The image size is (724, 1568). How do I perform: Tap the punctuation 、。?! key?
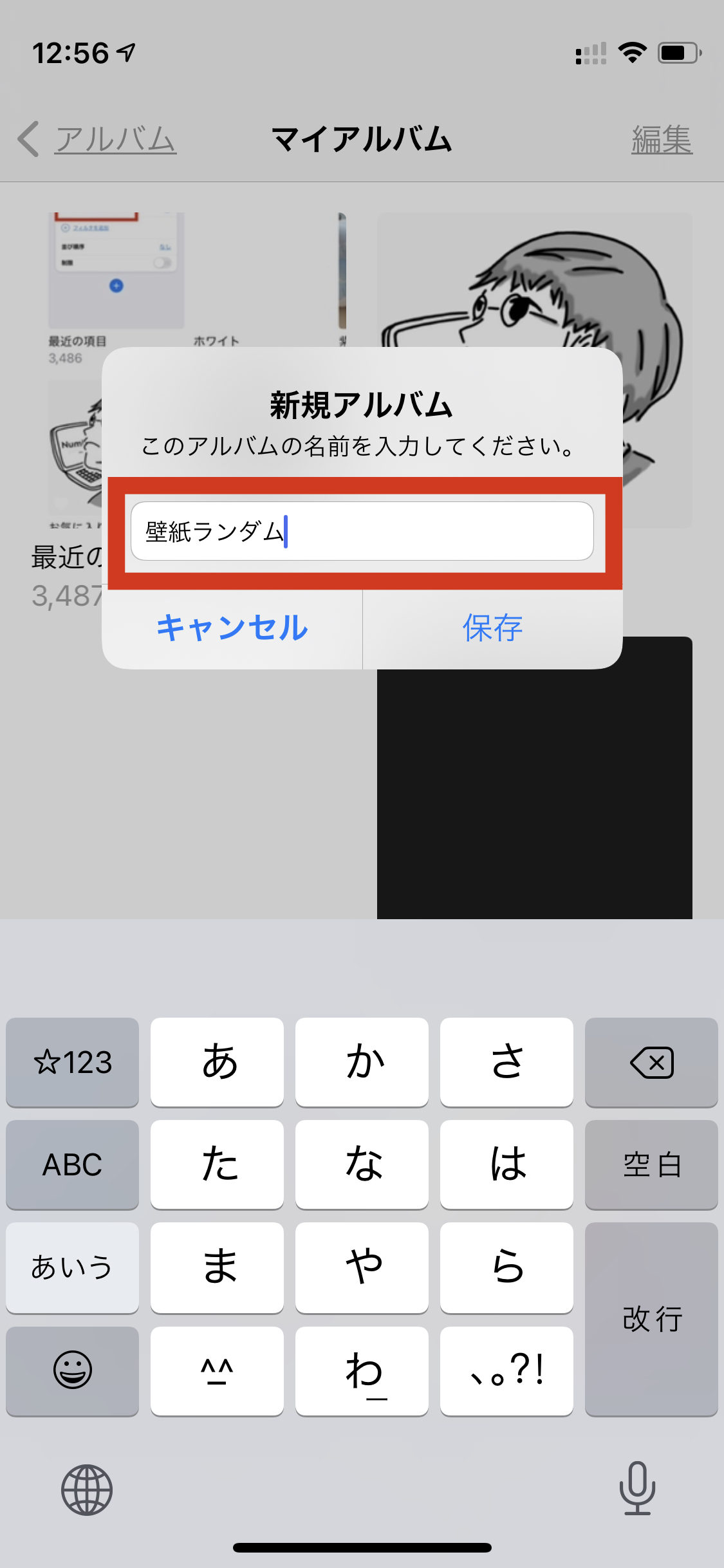coord(506,1371)
